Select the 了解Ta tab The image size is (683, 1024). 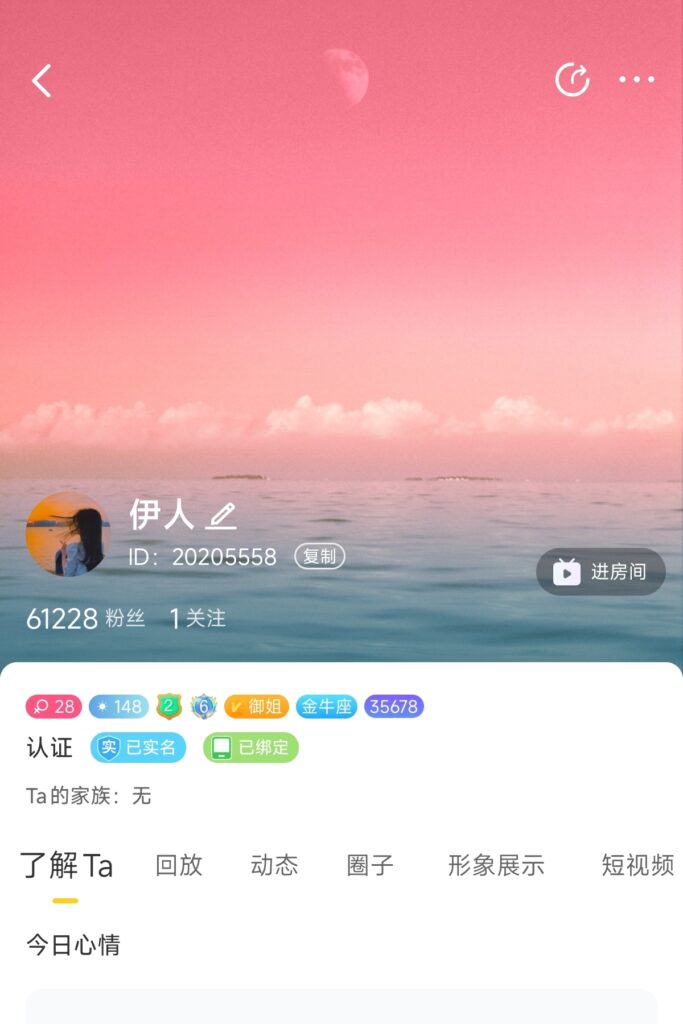66,865
